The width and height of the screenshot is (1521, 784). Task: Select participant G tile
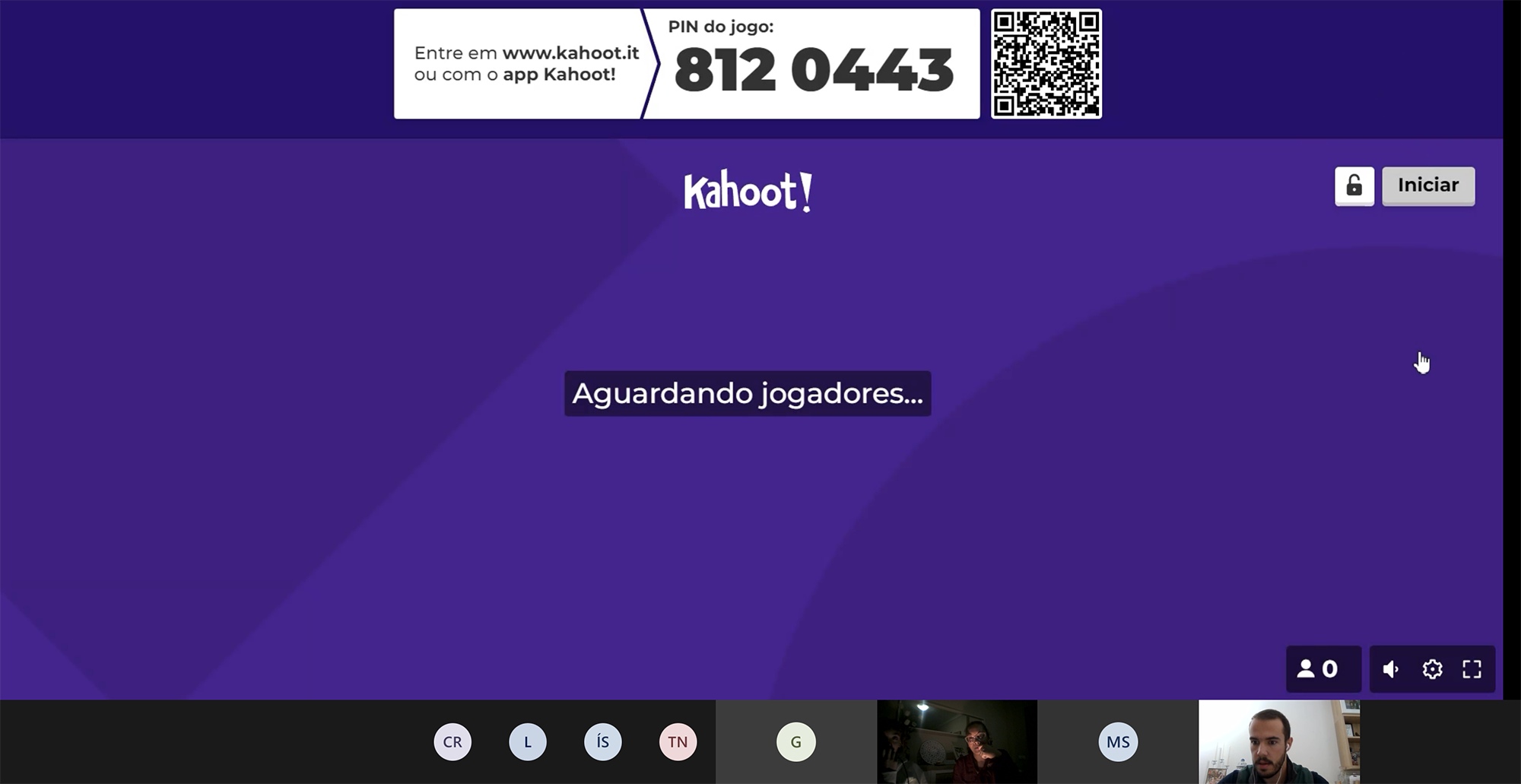(x=795, y=741)
